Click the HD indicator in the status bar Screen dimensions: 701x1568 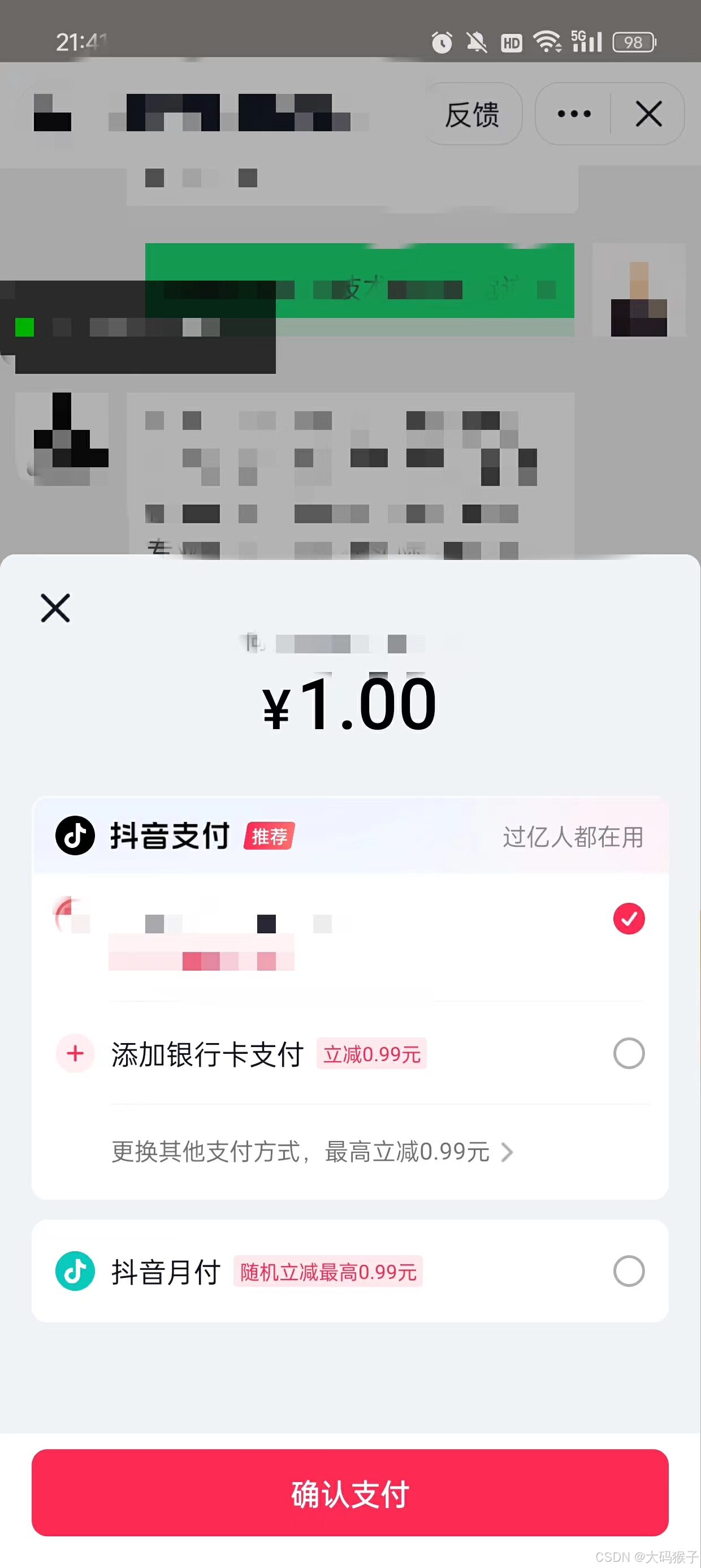[512, 42]
